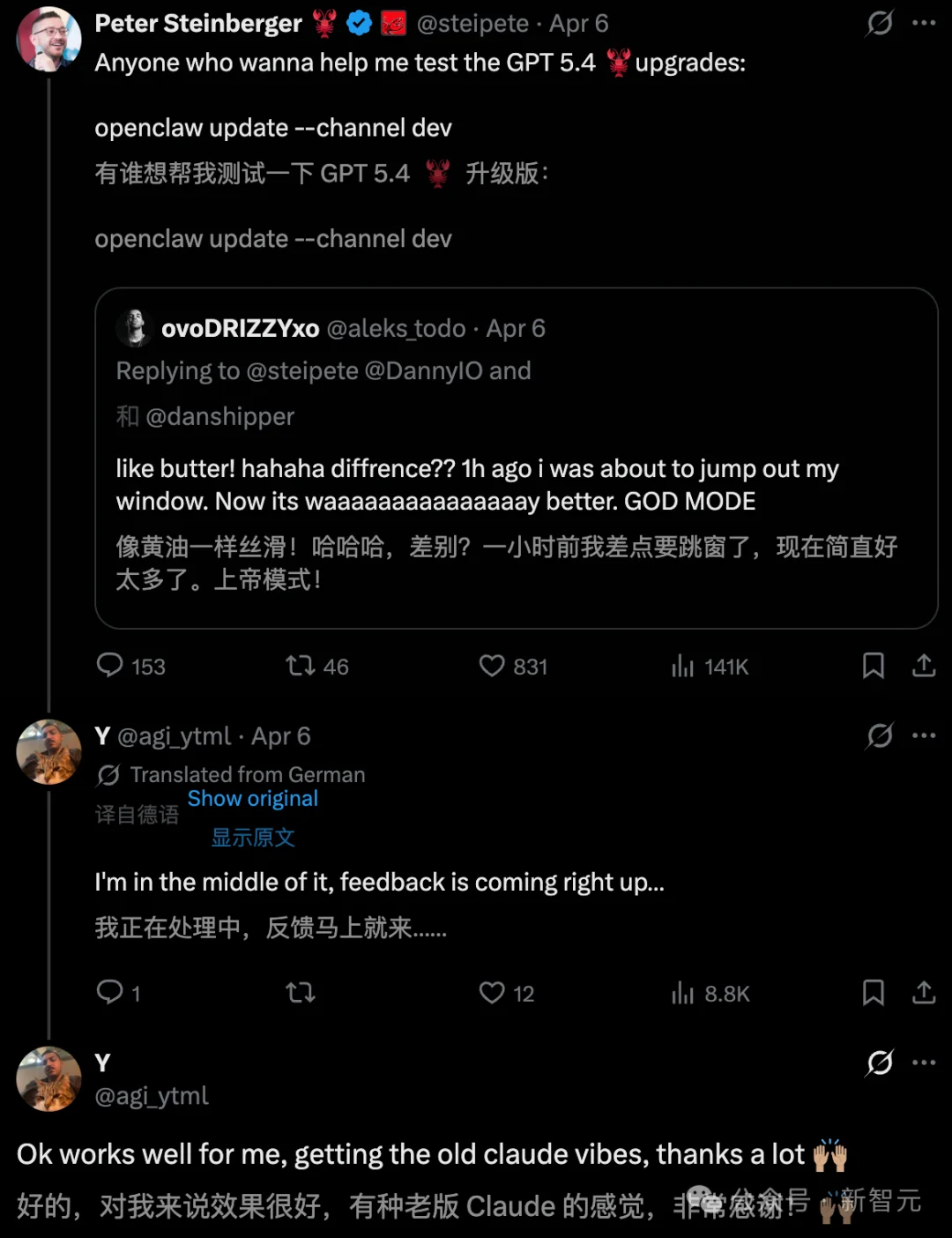This screenshot has height=1238, width=952.
Task: Share the quoted ovoDRIZZYxo tweet
Action: point(923,666)
